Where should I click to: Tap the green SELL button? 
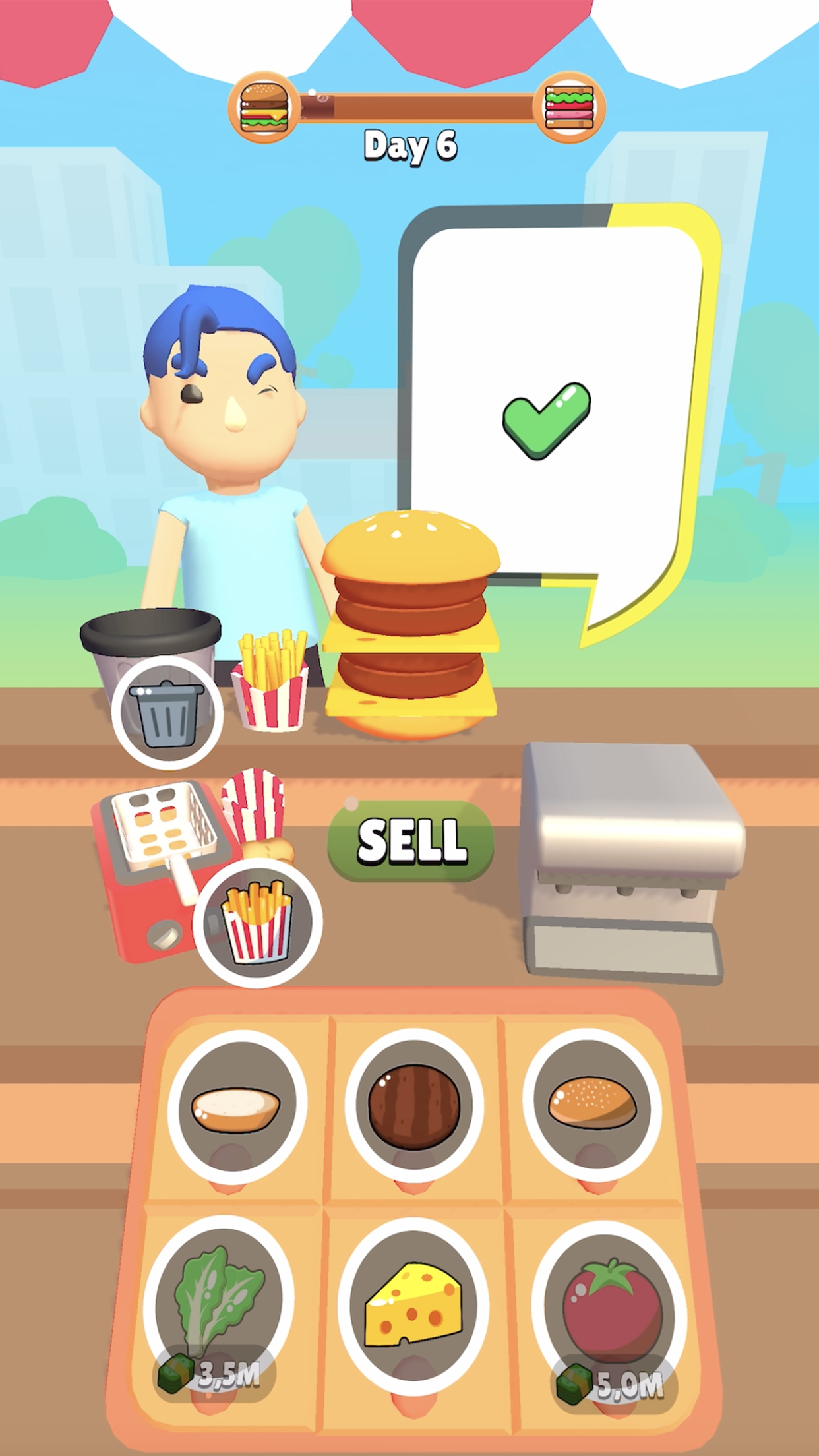click(410, 841)
